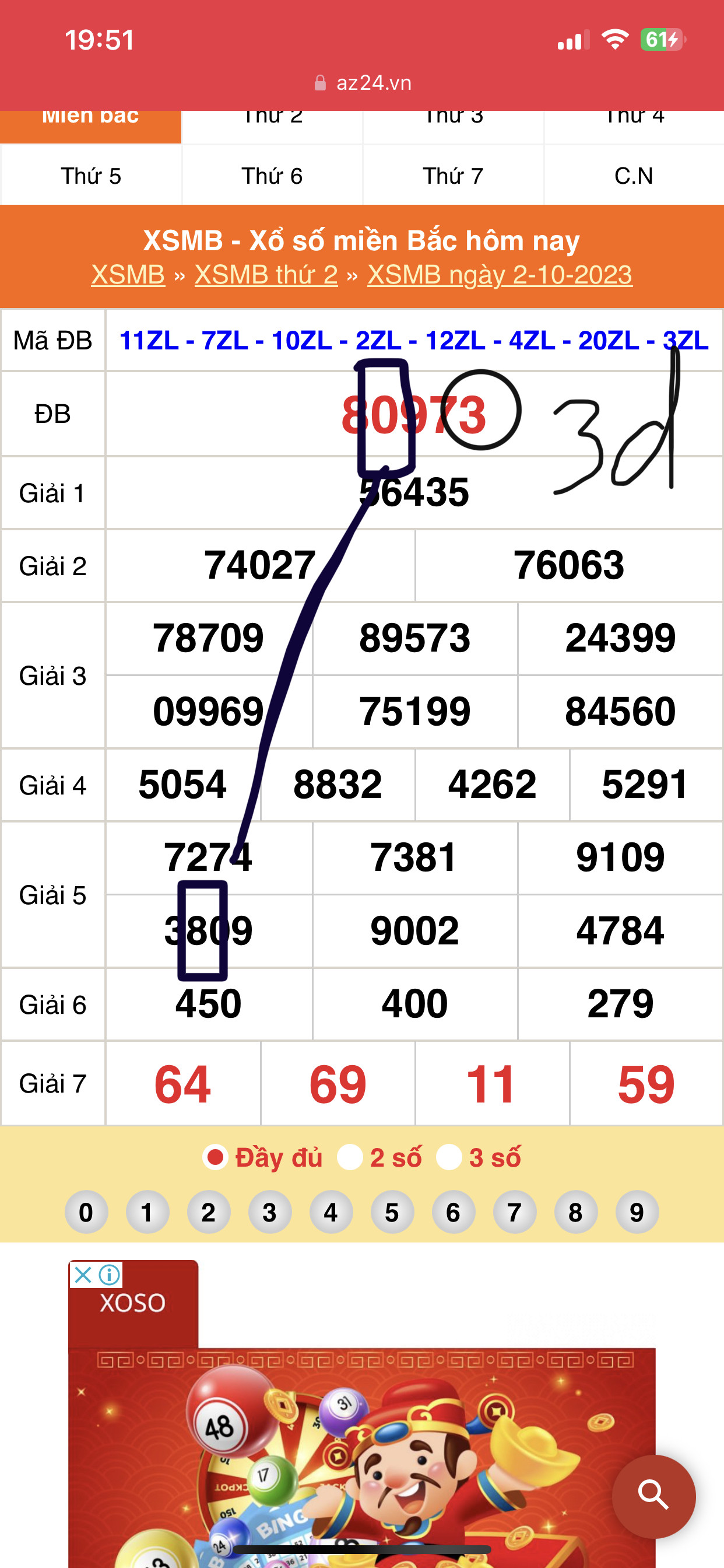Image resolution: width=724 pixels, height=1568 pixels.
Task: Open the Thứ 5 results tab
Action: [91, 176]
